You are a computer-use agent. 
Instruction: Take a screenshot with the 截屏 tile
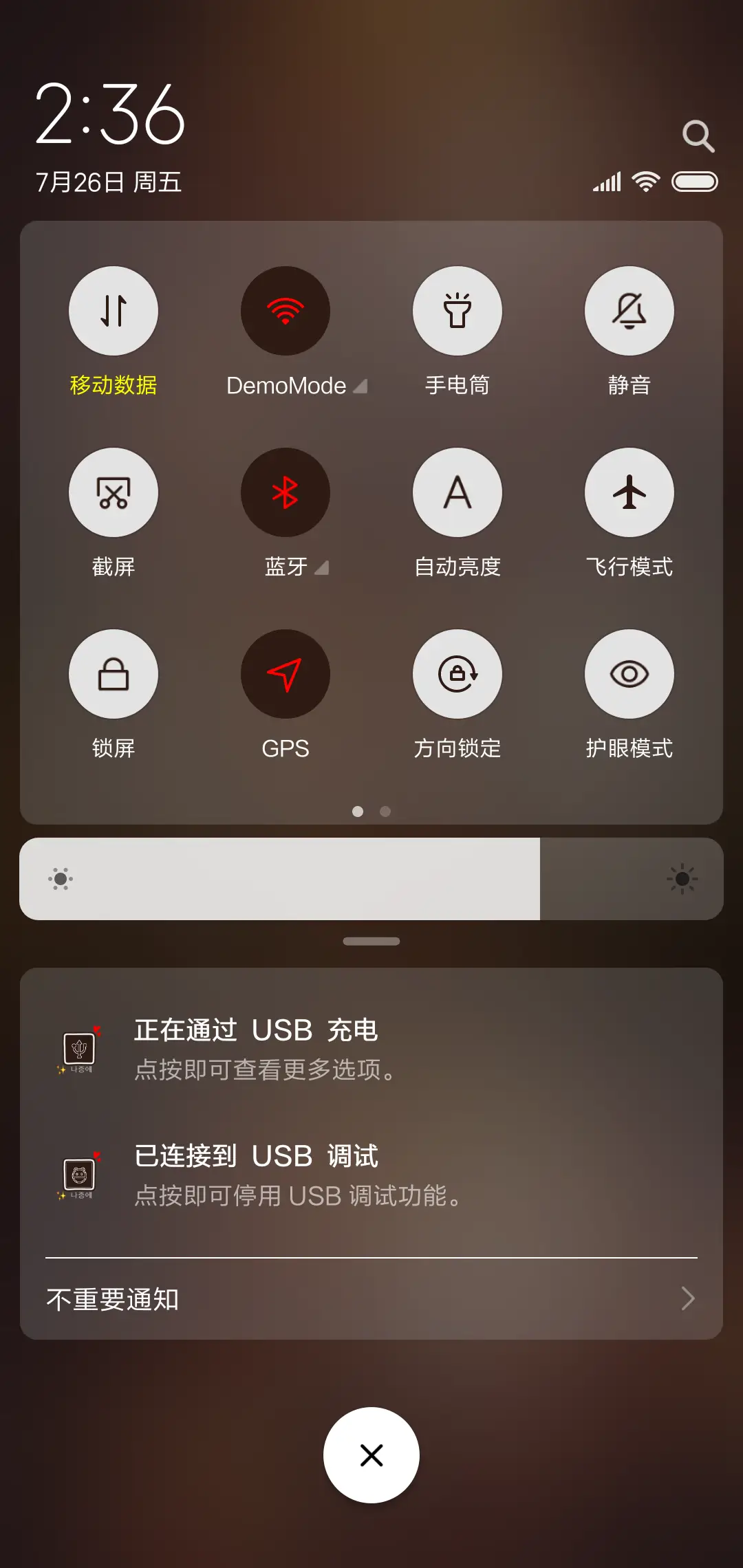point(114,492)
